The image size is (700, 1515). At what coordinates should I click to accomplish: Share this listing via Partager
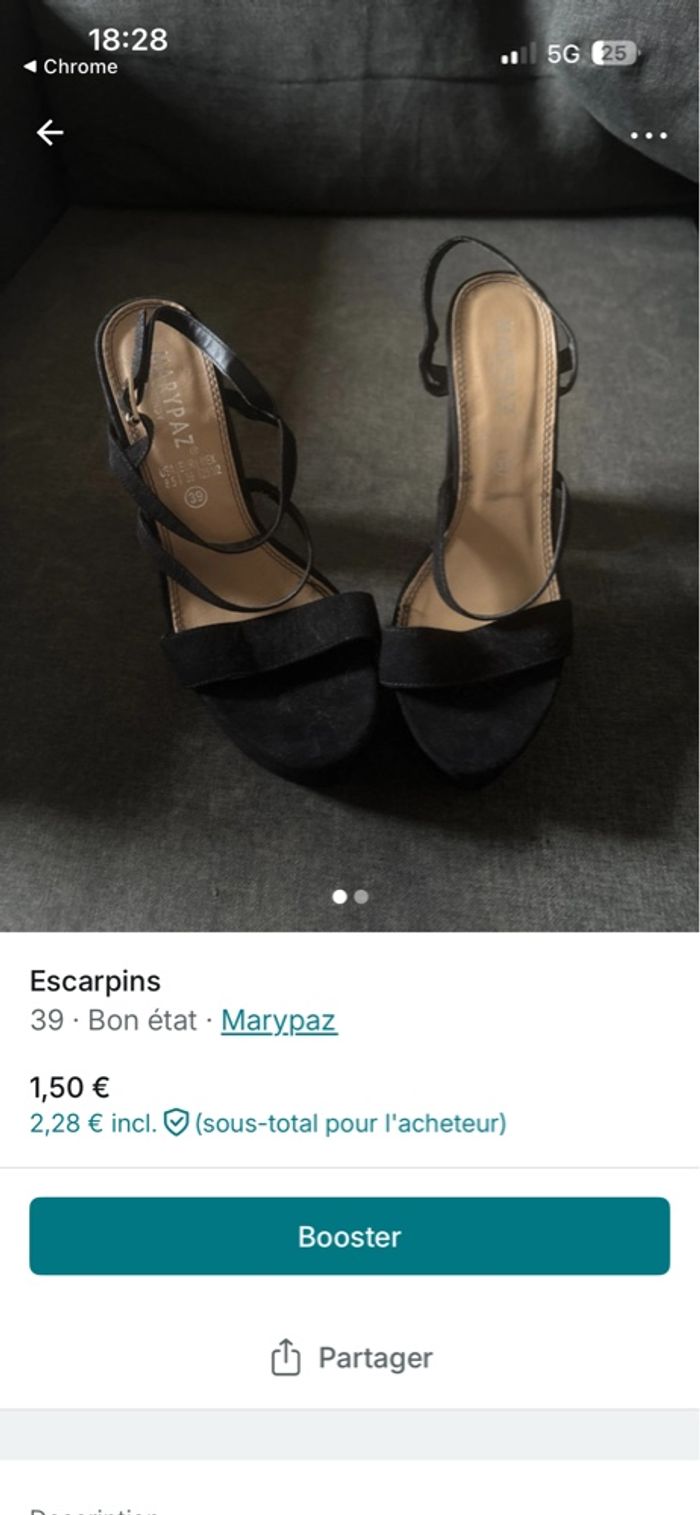[351, 1358]
